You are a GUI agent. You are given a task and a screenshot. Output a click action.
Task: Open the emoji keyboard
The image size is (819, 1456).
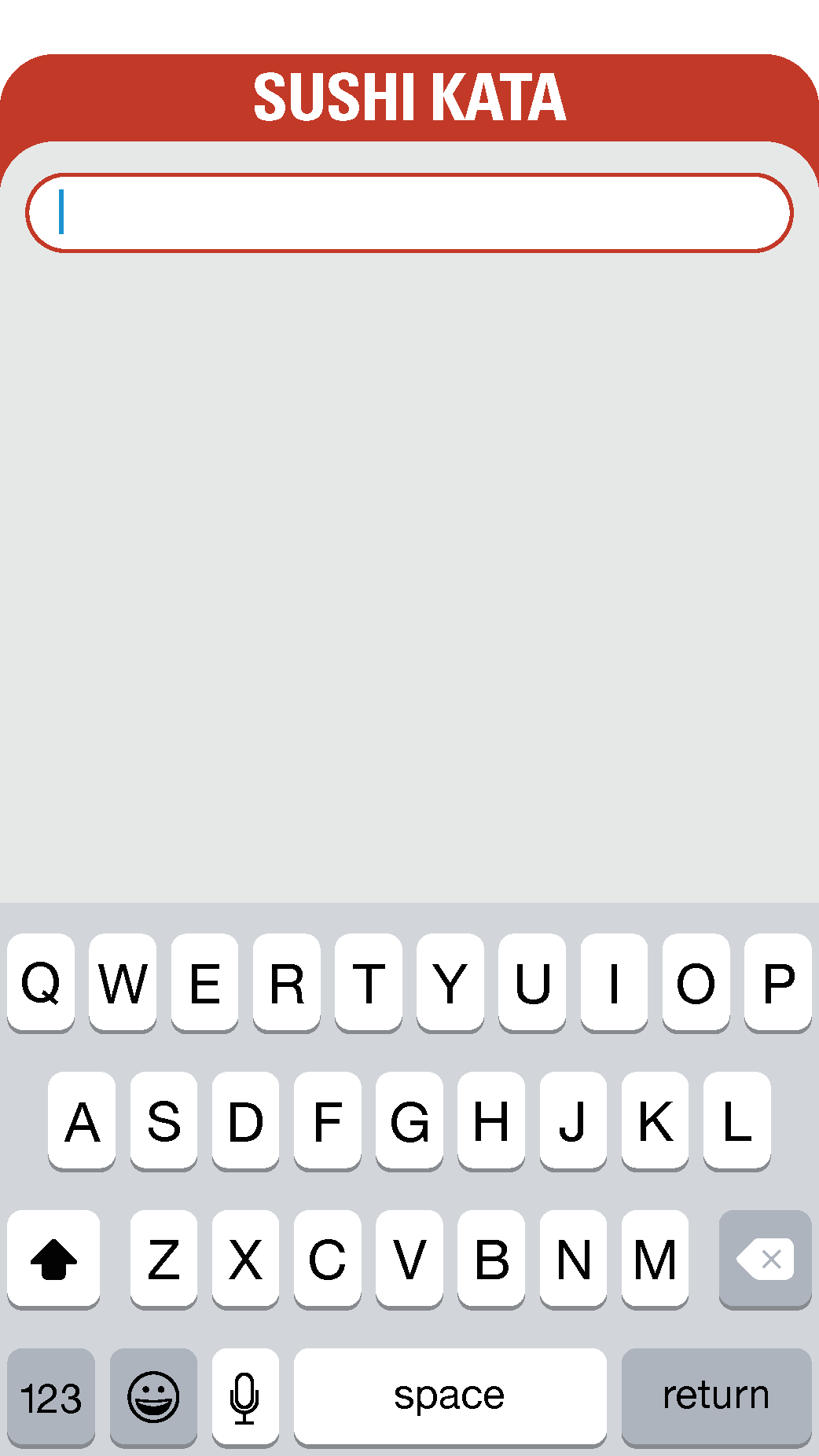153,1396
